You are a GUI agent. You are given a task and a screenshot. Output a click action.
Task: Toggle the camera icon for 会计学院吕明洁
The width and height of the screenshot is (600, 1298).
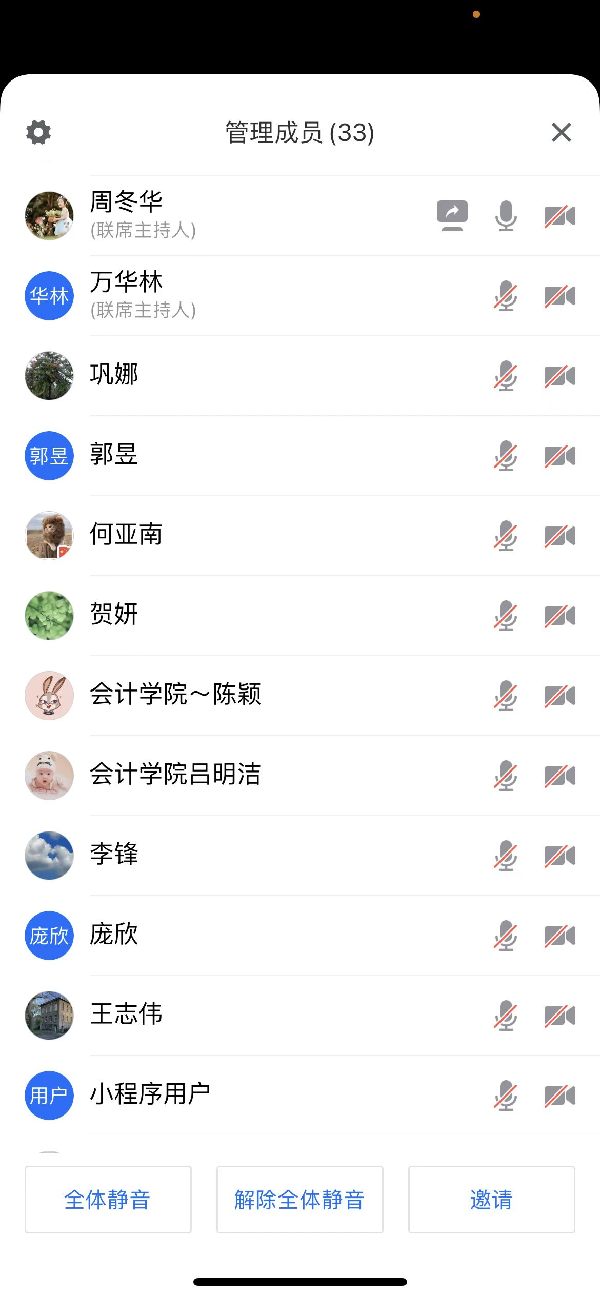(x=560, y=776)
